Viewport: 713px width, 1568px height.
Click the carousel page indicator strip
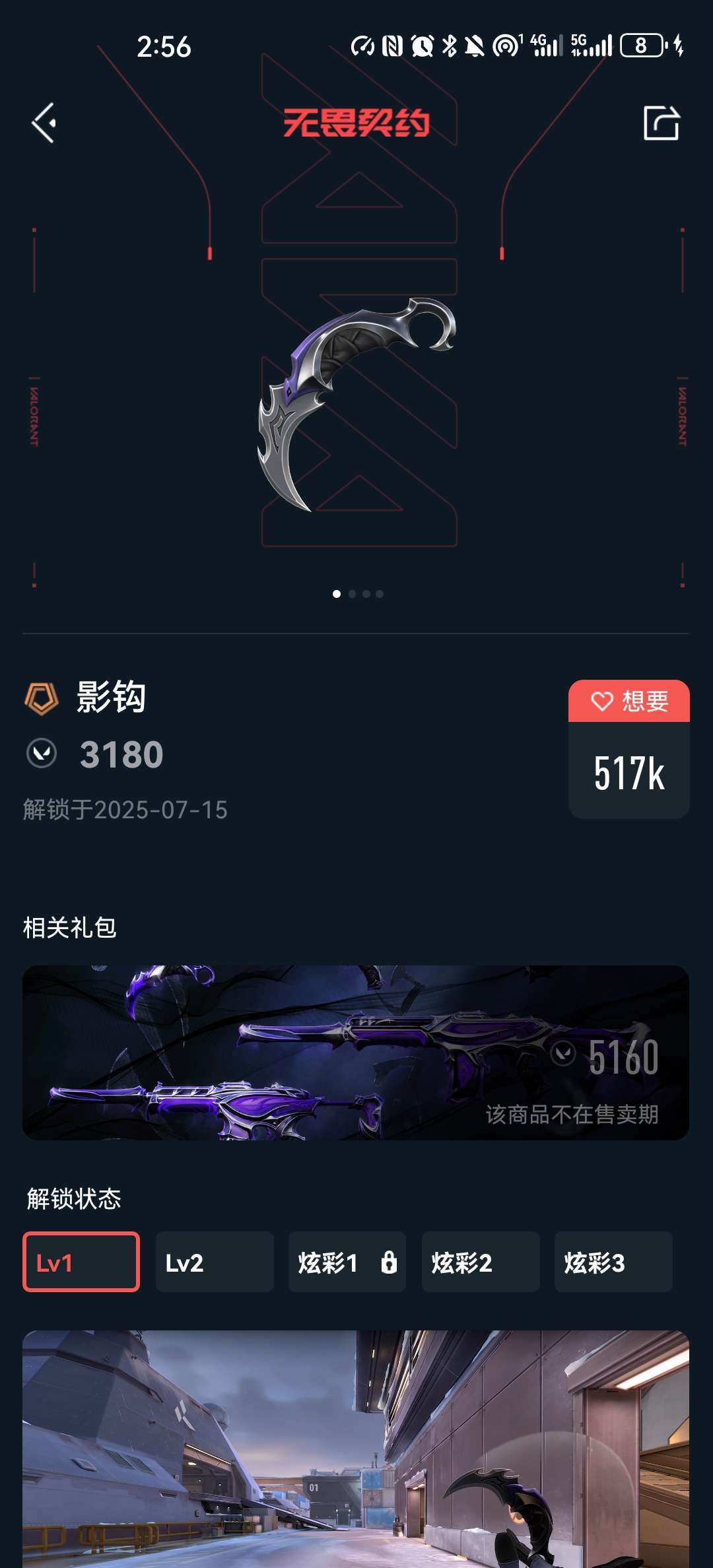(358, 593)
